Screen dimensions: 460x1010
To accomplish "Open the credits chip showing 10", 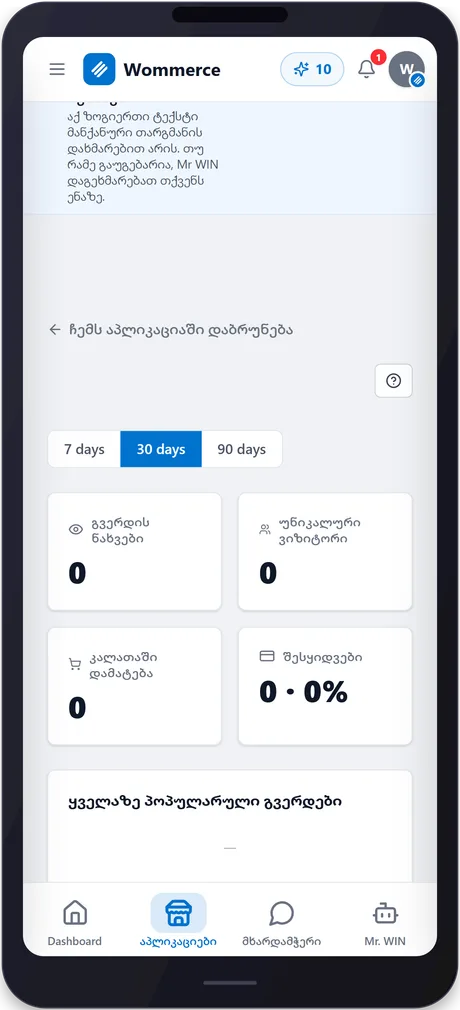I will [x=312, y=70].
